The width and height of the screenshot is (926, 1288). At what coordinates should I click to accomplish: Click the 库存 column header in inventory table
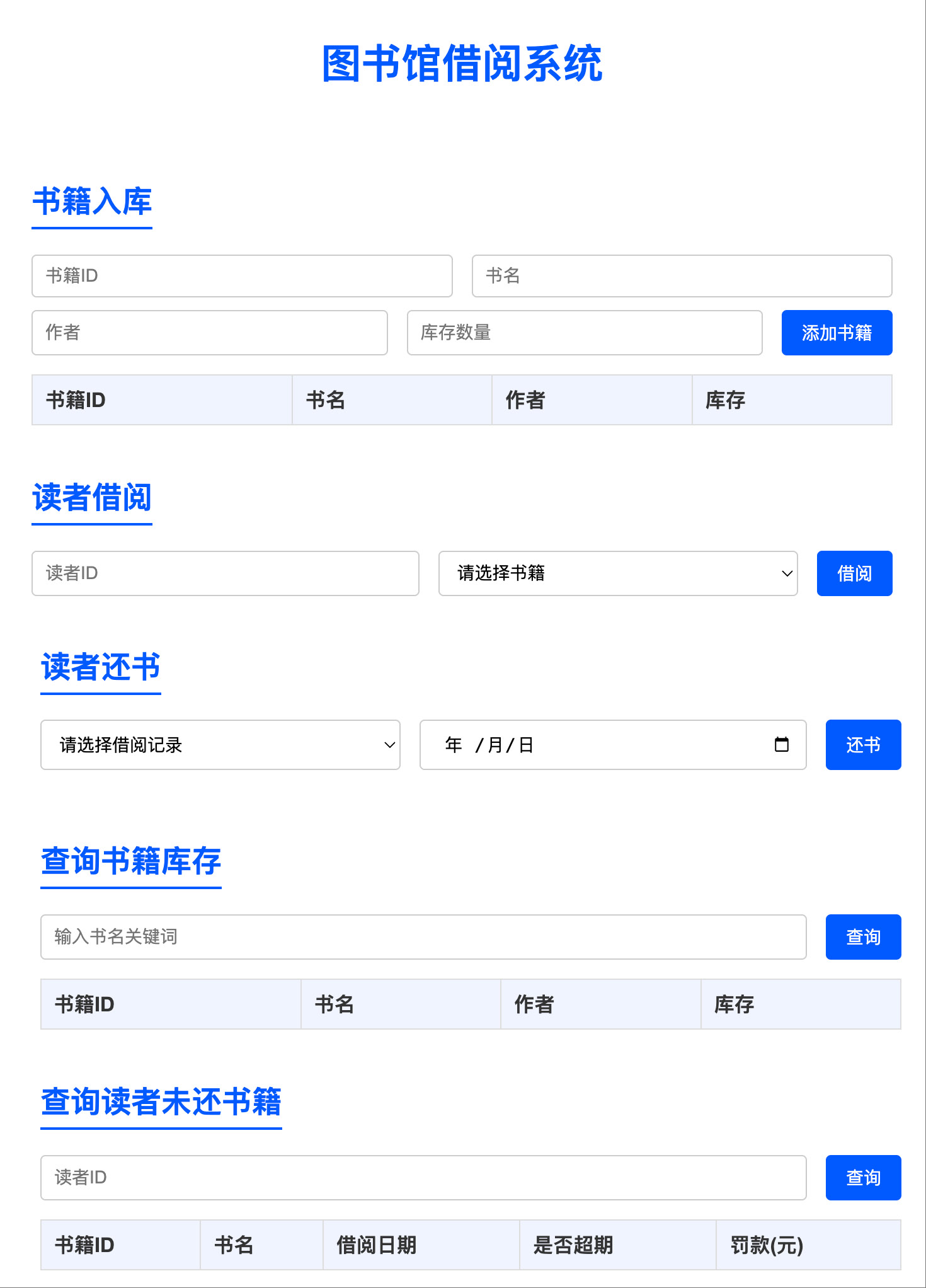726,400
